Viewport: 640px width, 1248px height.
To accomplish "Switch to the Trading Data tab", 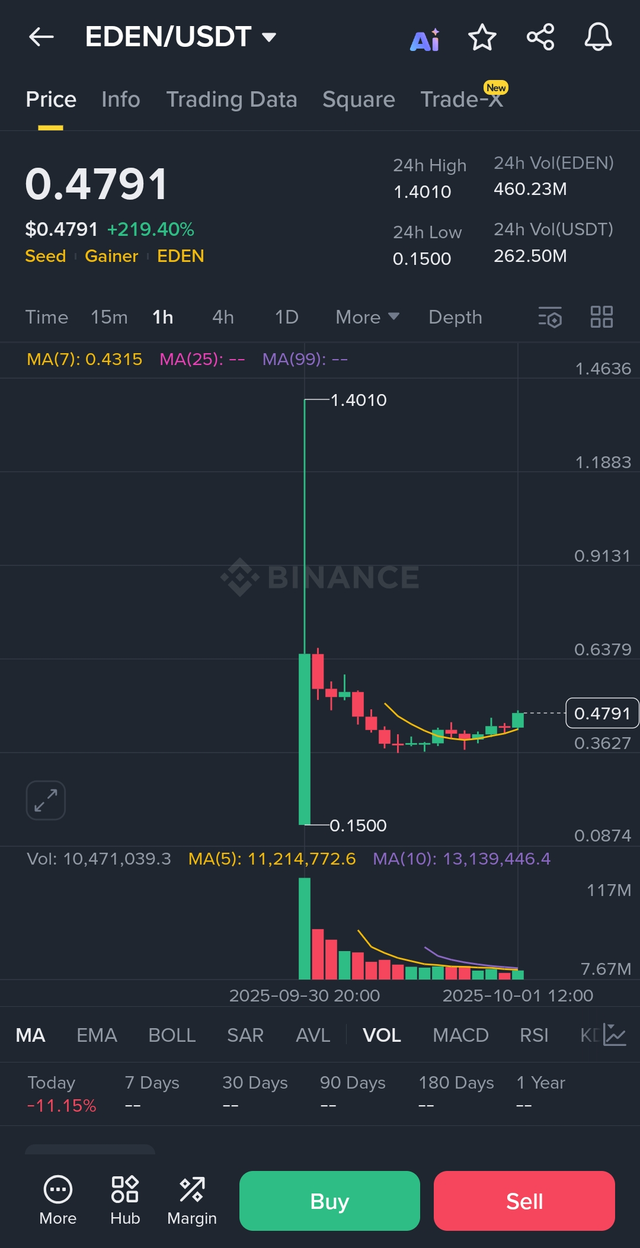I will (231, 100).
